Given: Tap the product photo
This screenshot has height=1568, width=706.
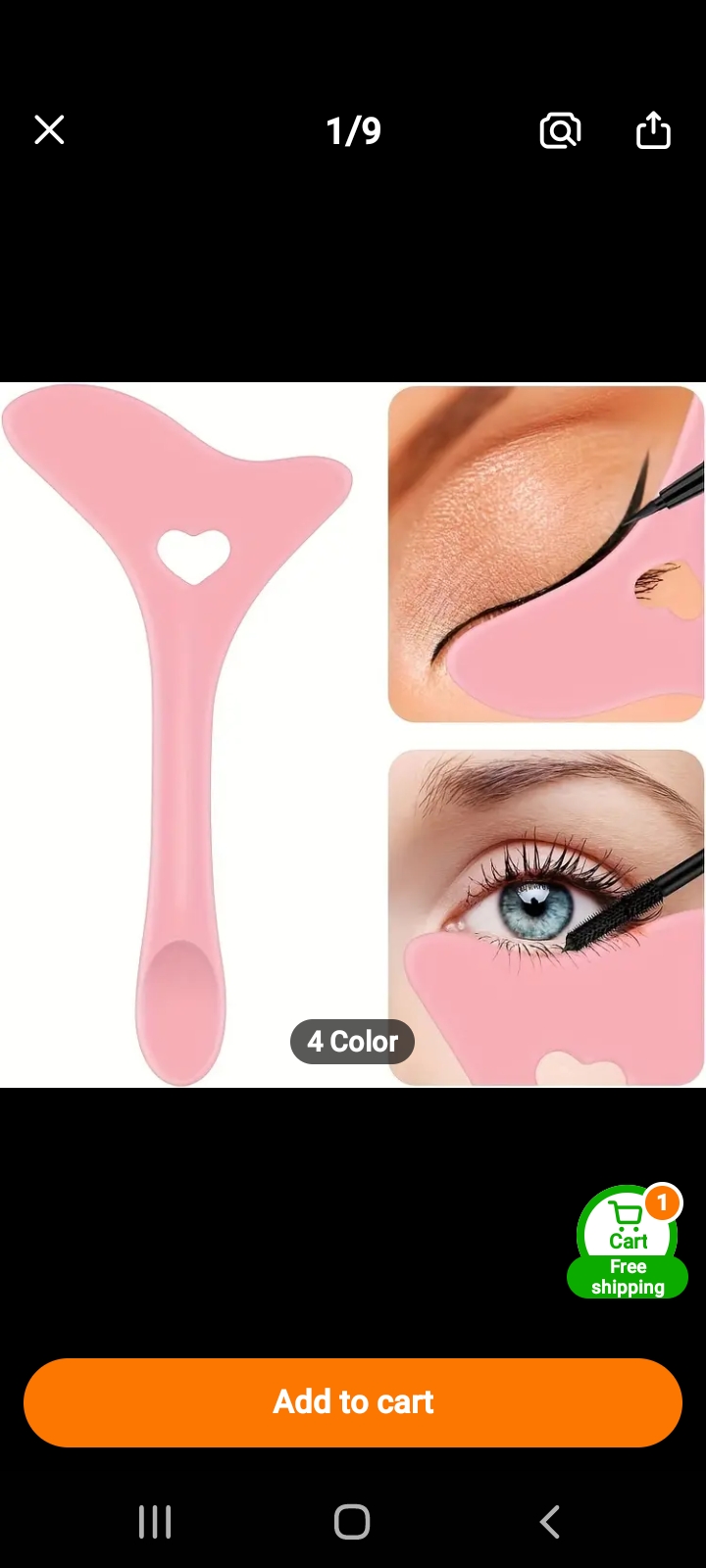Looking at the screenshot, I should coord(353,735).
